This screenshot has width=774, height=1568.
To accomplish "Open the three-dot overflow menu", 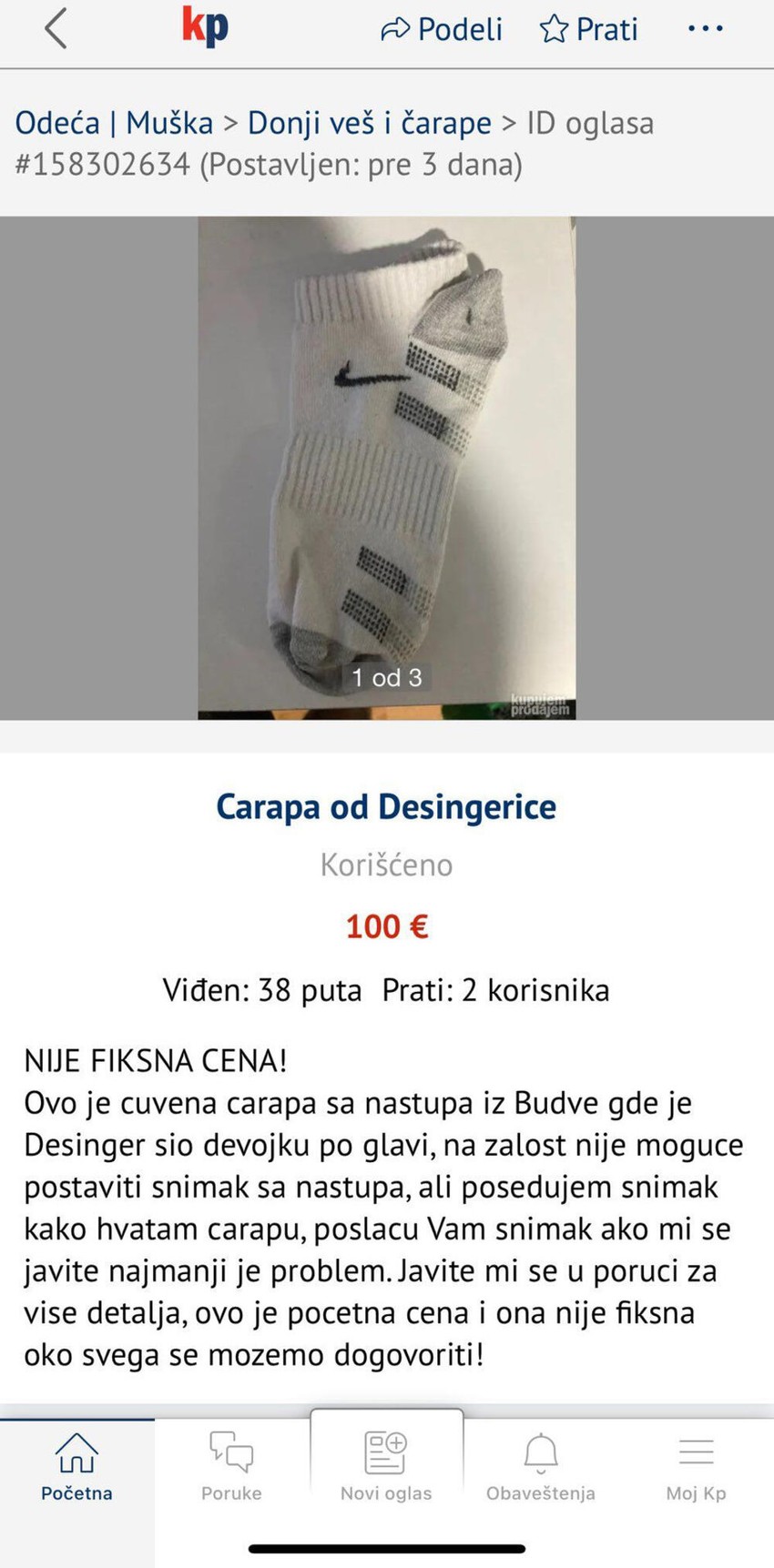I will click(705, 28).
